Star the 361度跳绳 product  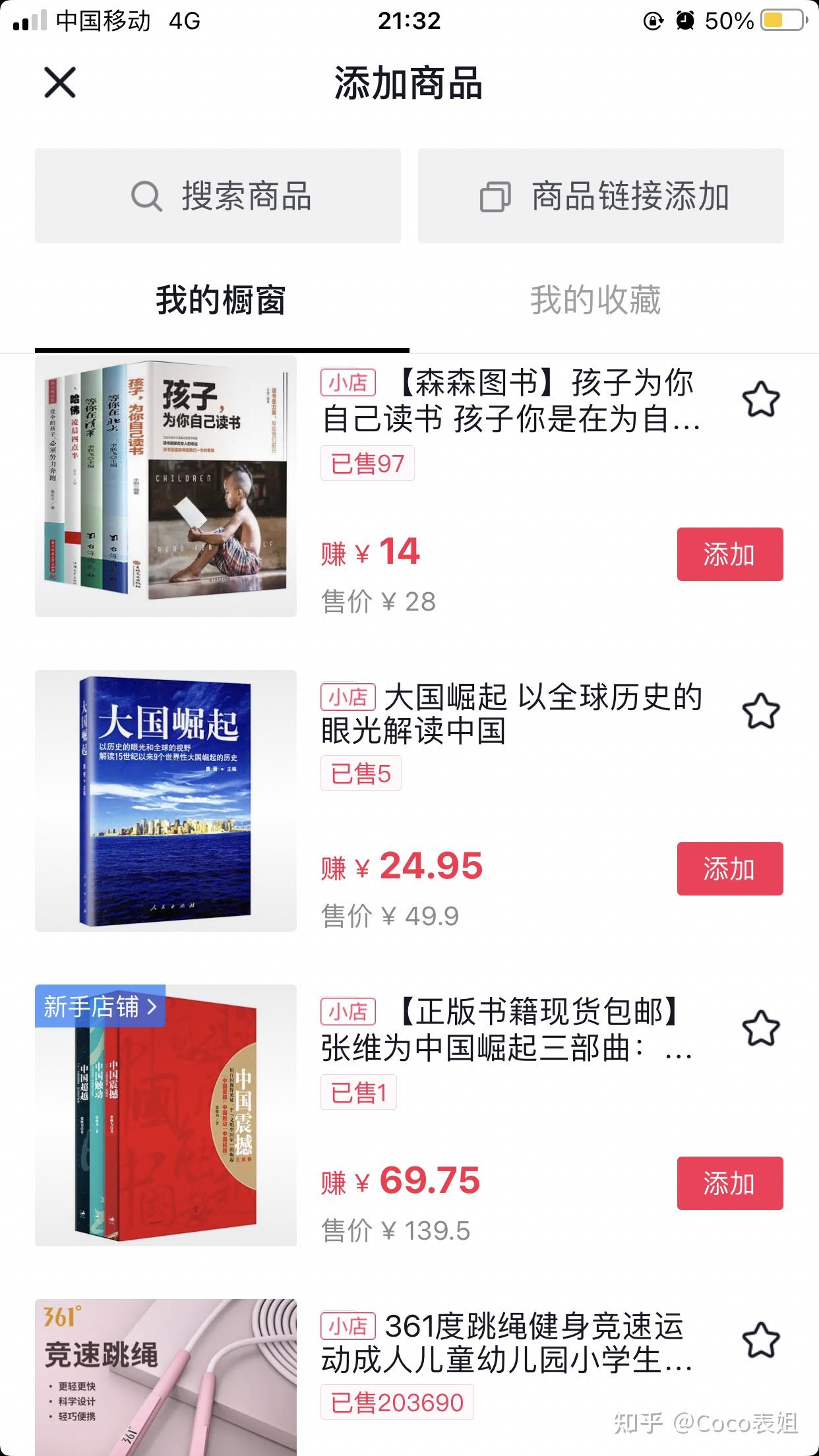pos(760,1340)
